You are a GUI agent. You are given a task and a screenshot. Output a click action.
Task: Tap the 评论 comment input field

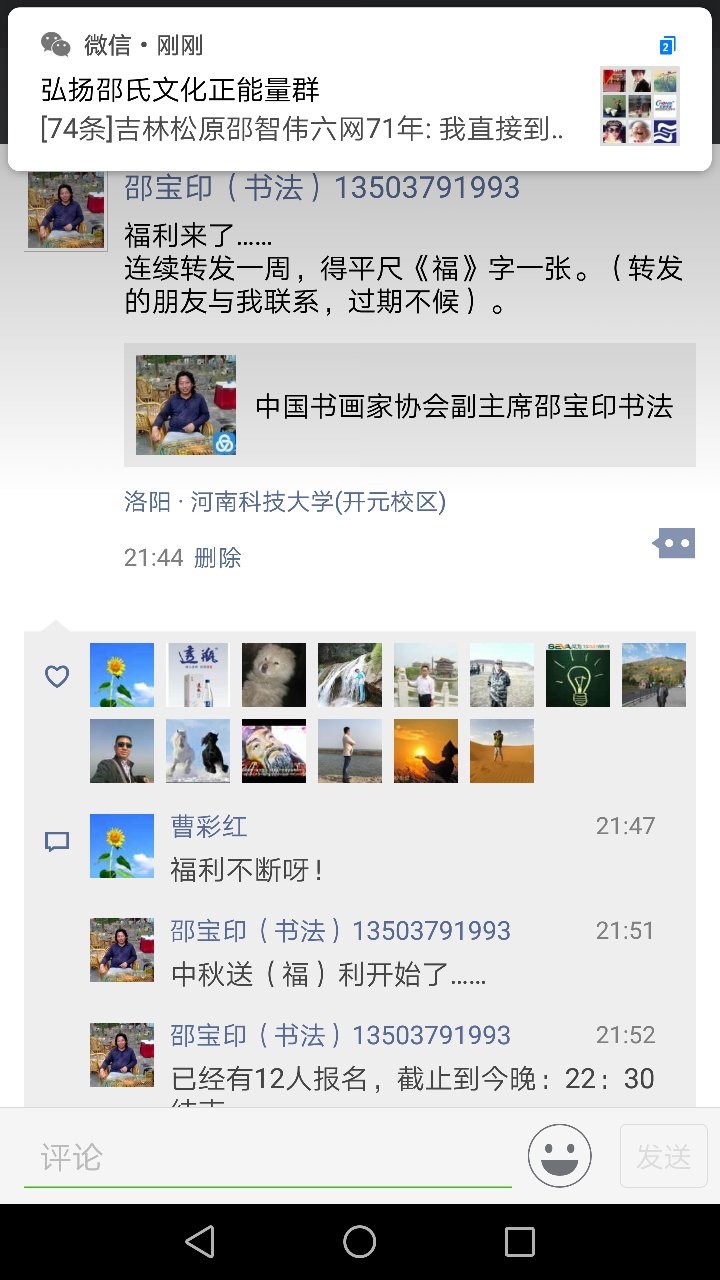click(268, 1157)
